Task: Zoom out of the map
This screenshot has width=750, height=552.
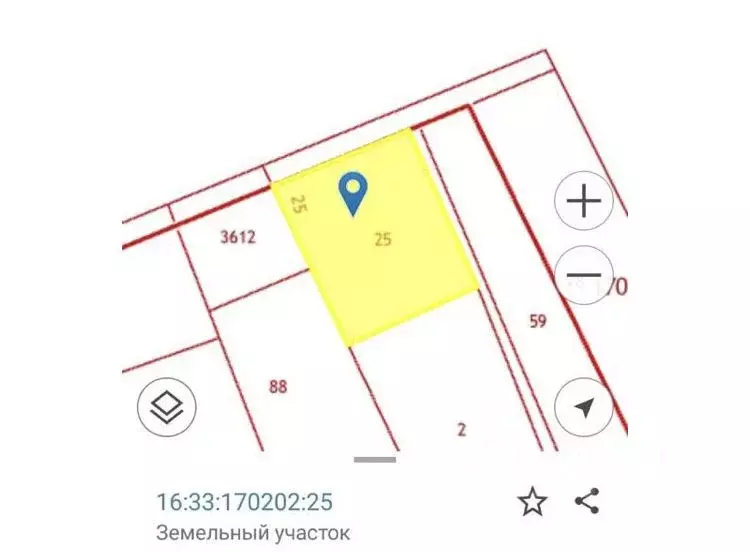Action: point(584,276)
